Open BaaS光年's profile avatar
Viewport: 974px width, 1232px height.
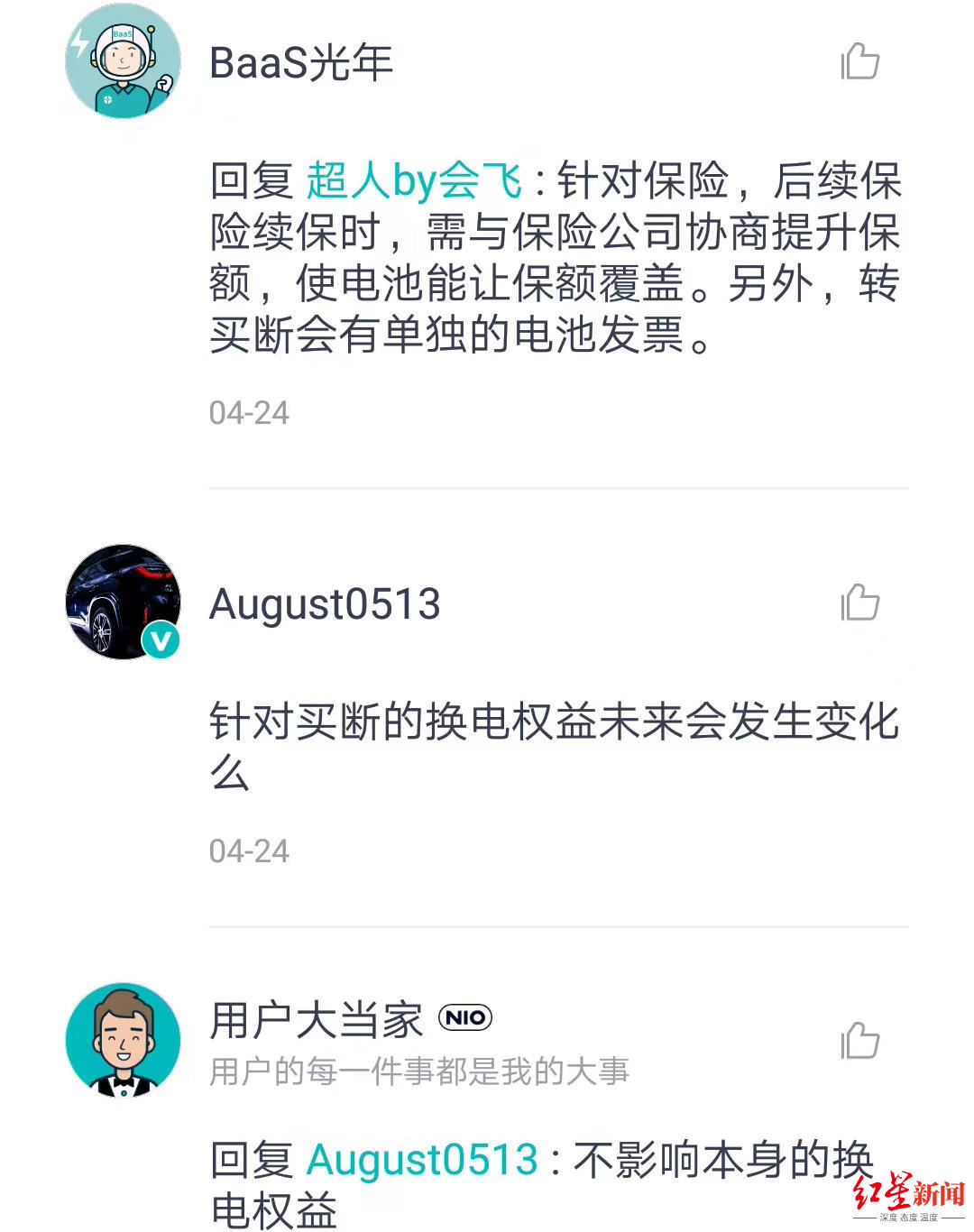coord(123,61)
